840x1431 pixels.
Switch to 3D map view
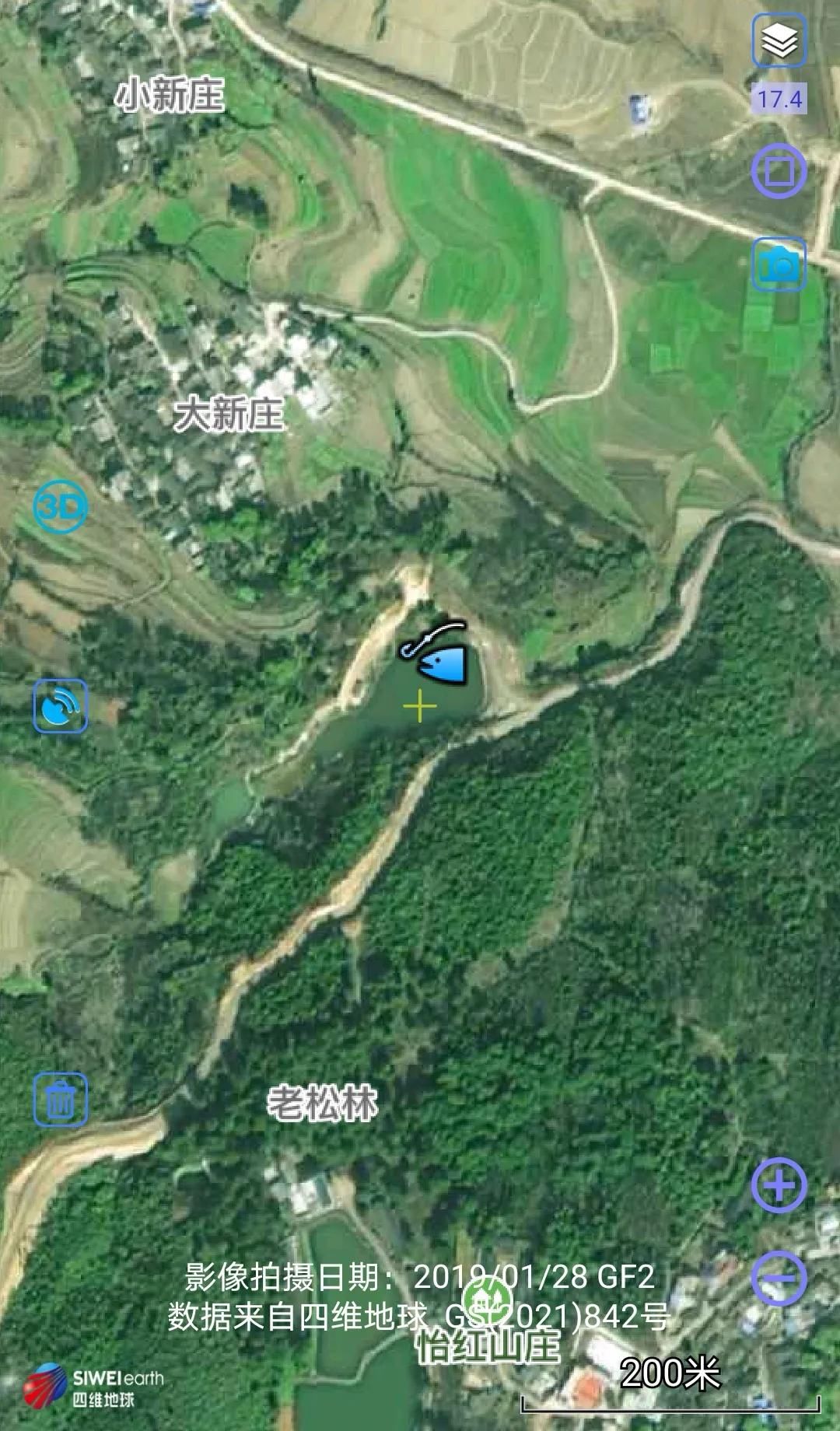pos(61,507)
